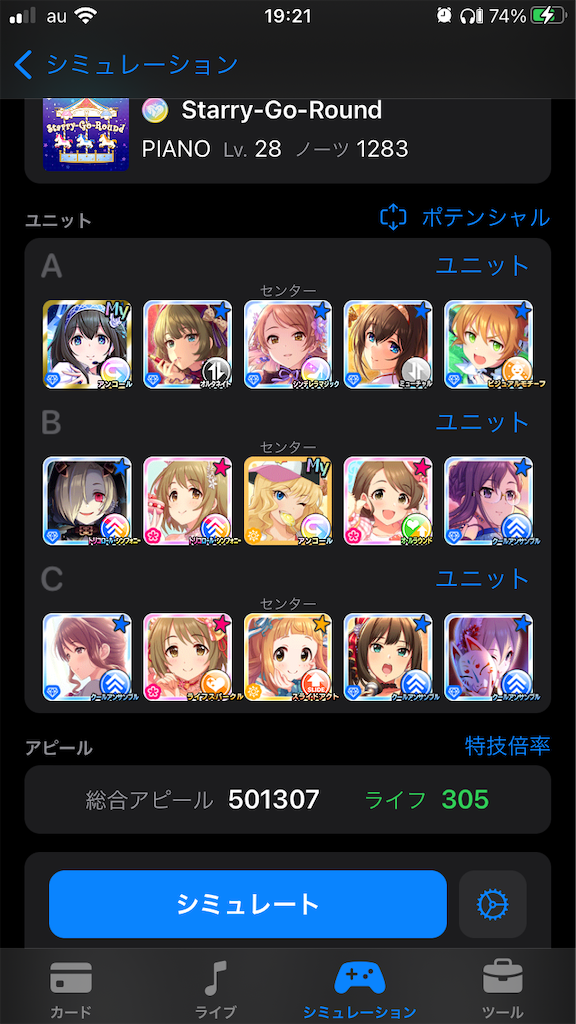This screenshot has height=1024, width=576.
Task: Start the simulation with シミュレート
Action: (248, 904)
